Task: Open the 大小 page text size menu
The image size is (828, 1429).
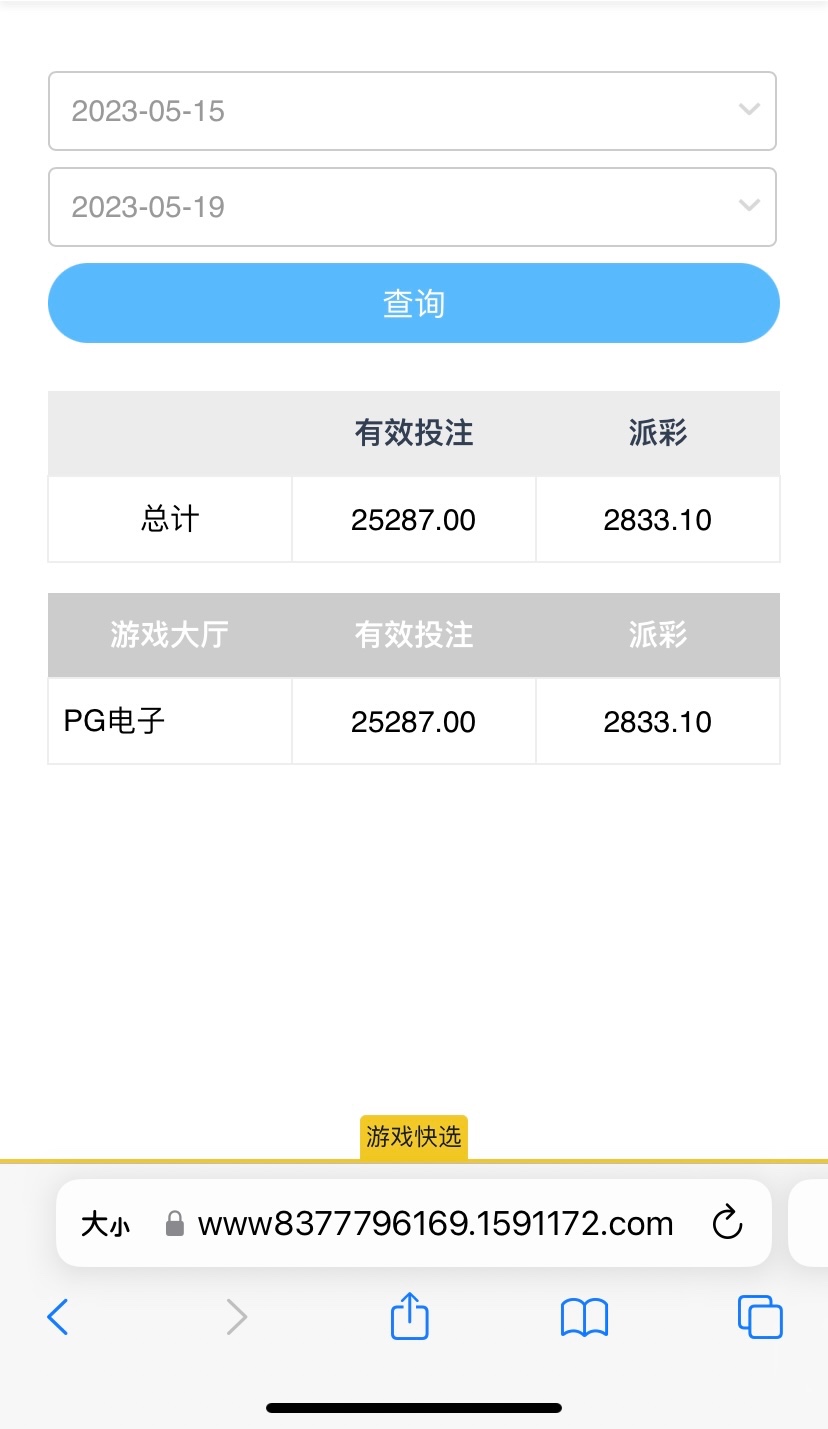Action: [x=105, y=1224]
